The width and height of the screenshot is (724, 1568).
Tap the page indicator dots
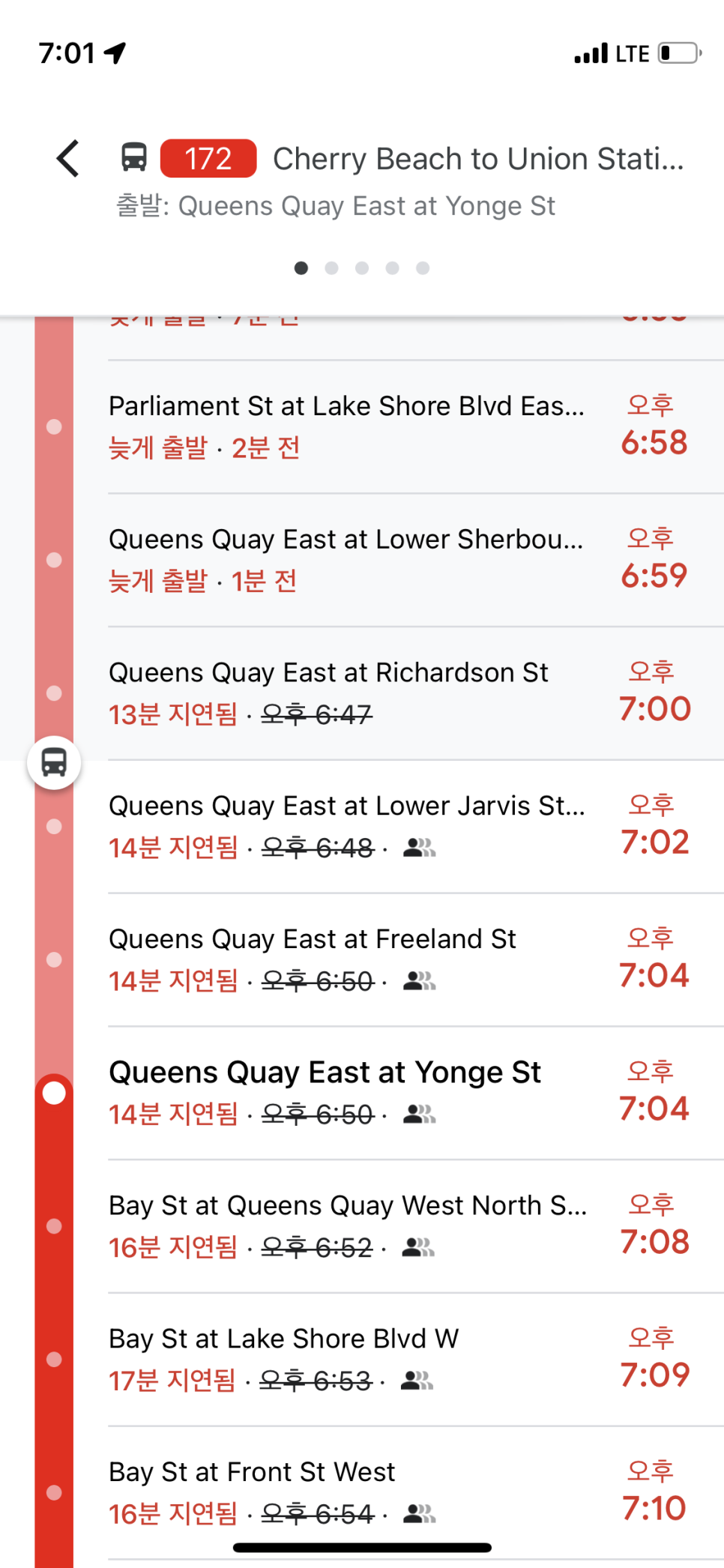point(362,268)
